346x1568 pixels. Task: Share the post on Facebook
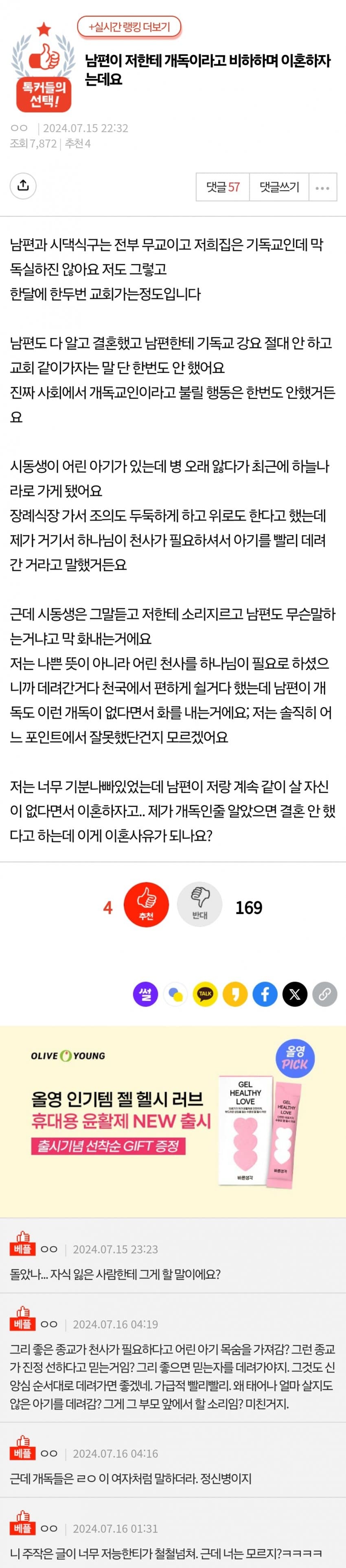click(265, 994)
